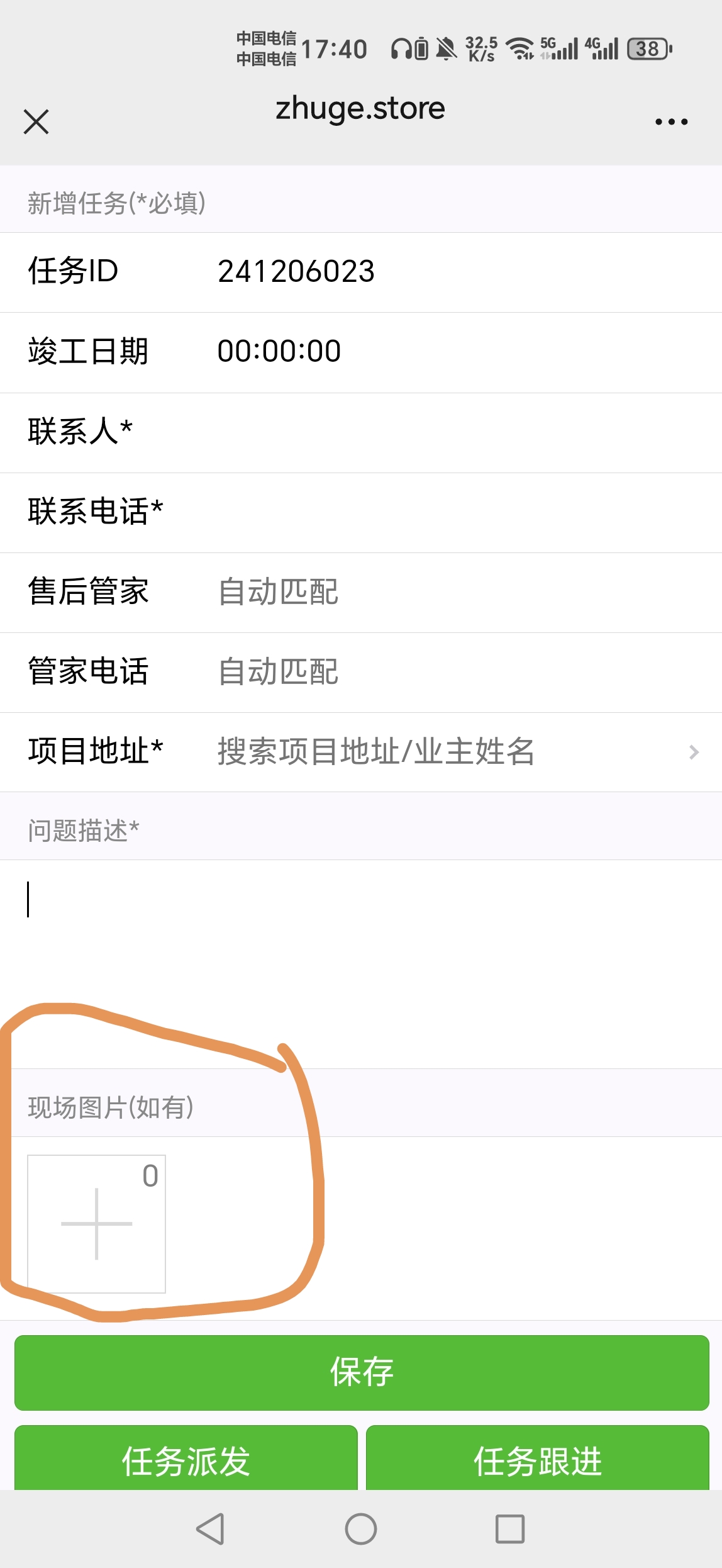Close the zhuge.store web page

[x=36, y=121]
